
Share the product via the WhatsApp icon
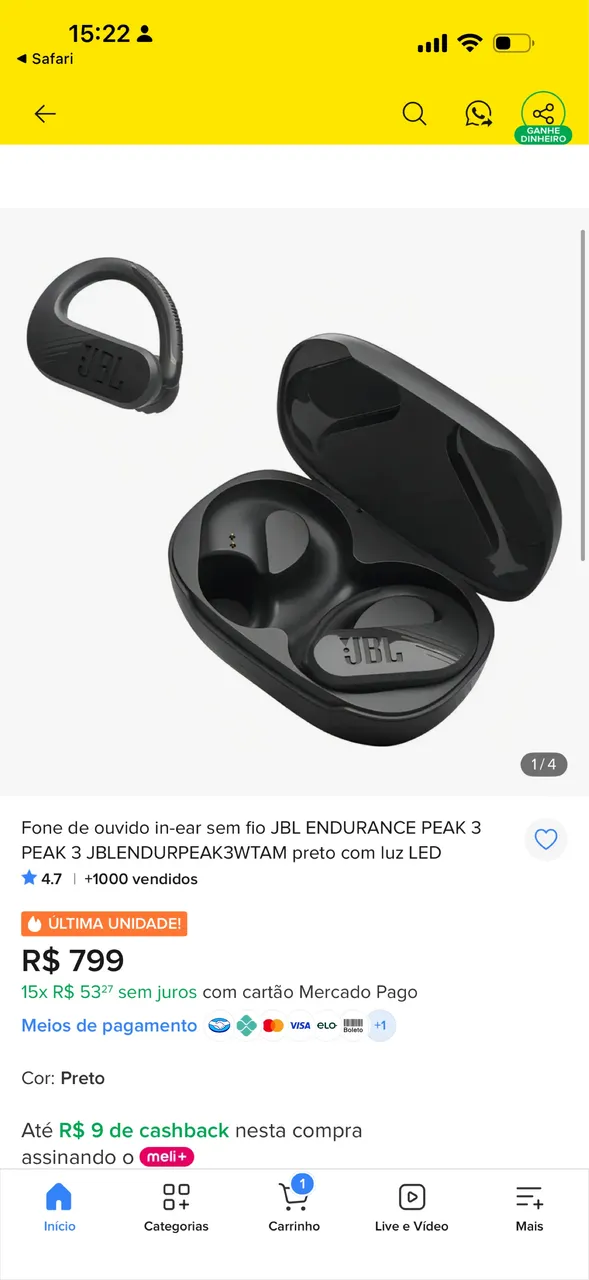(479, 113)
